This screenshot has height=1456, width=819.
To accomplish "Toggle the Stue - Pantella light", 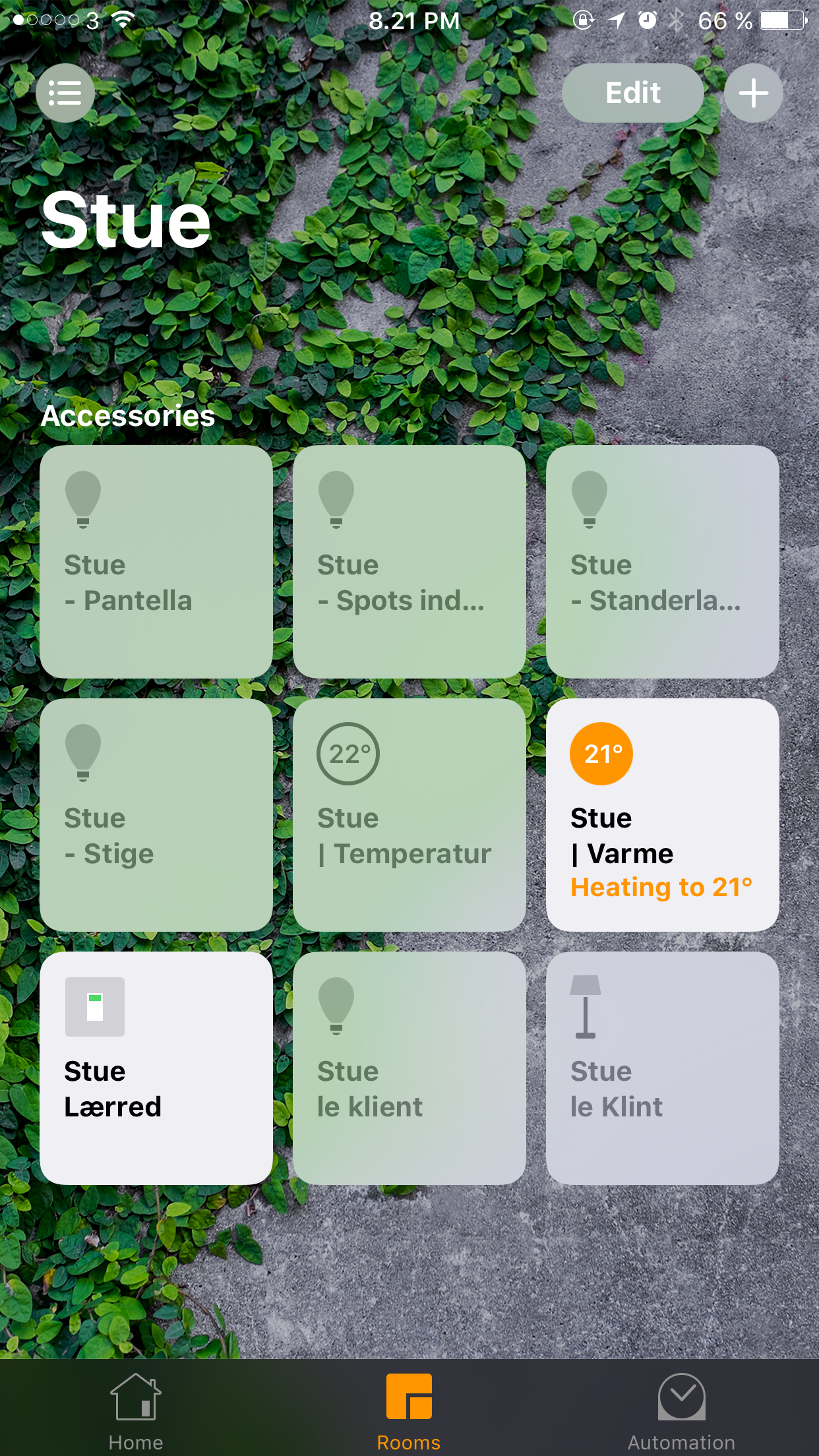I will (156, 561).
